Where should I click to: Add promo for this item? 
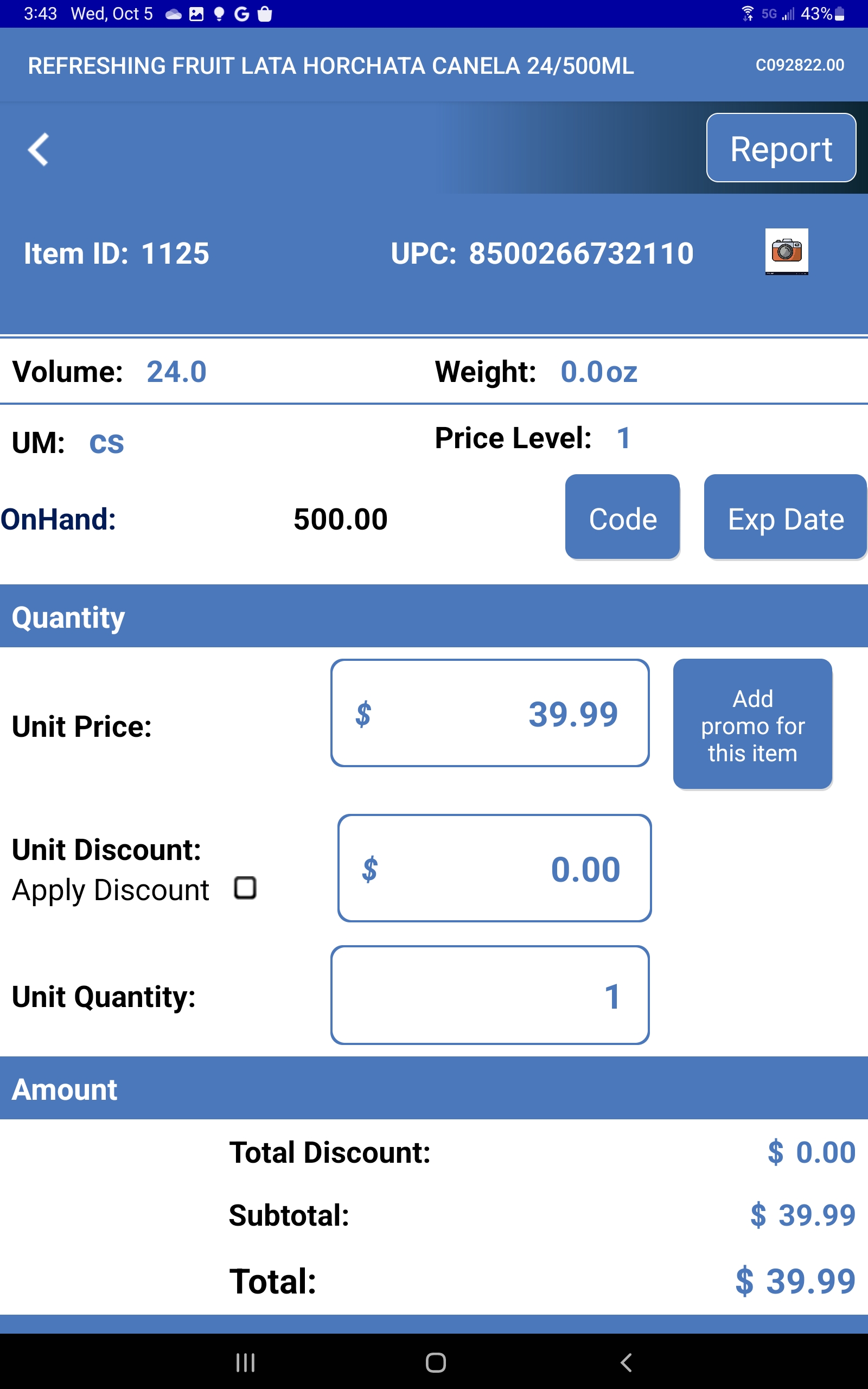tap(752, 724)
